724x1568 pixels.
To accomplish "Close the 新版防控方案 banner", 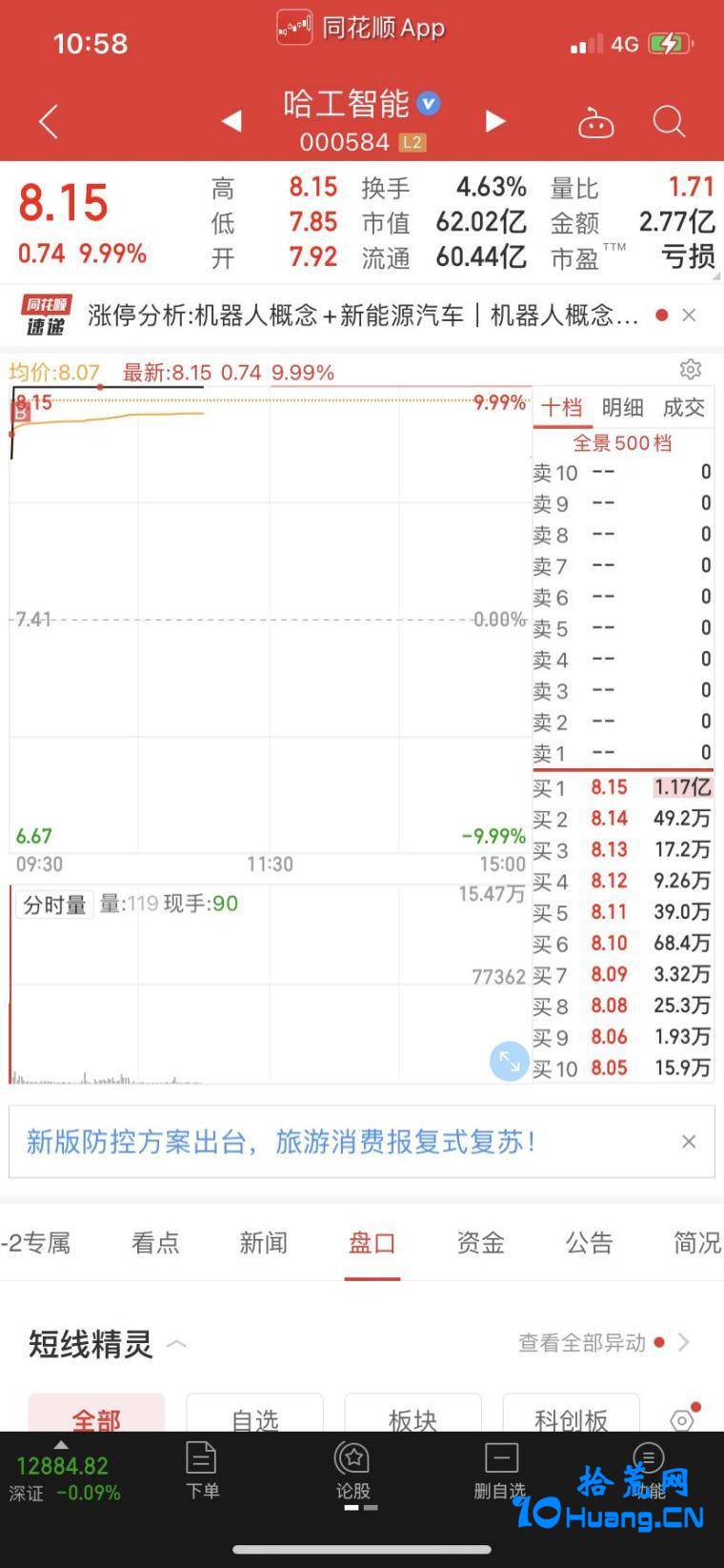I will (x=689, y=1142).
